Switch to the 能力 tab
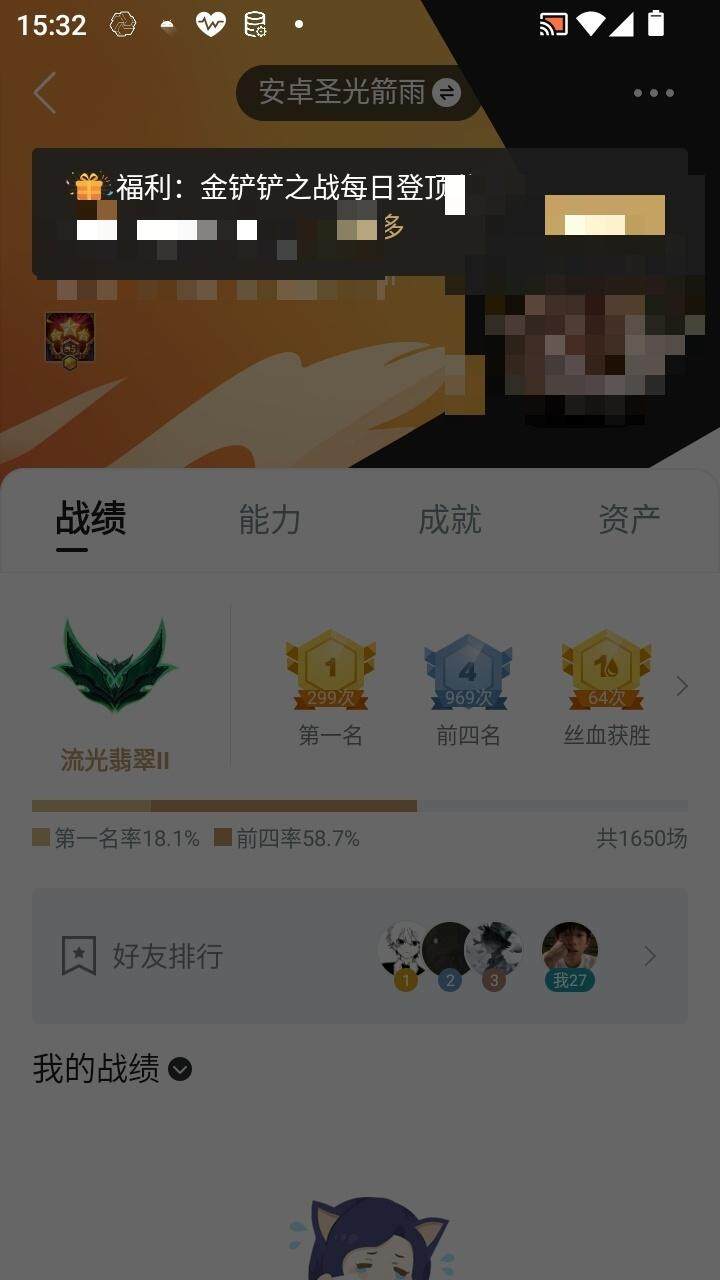The width and height of the screenshot is (720, 1280). pyautogui.click(x=270, y=520)
